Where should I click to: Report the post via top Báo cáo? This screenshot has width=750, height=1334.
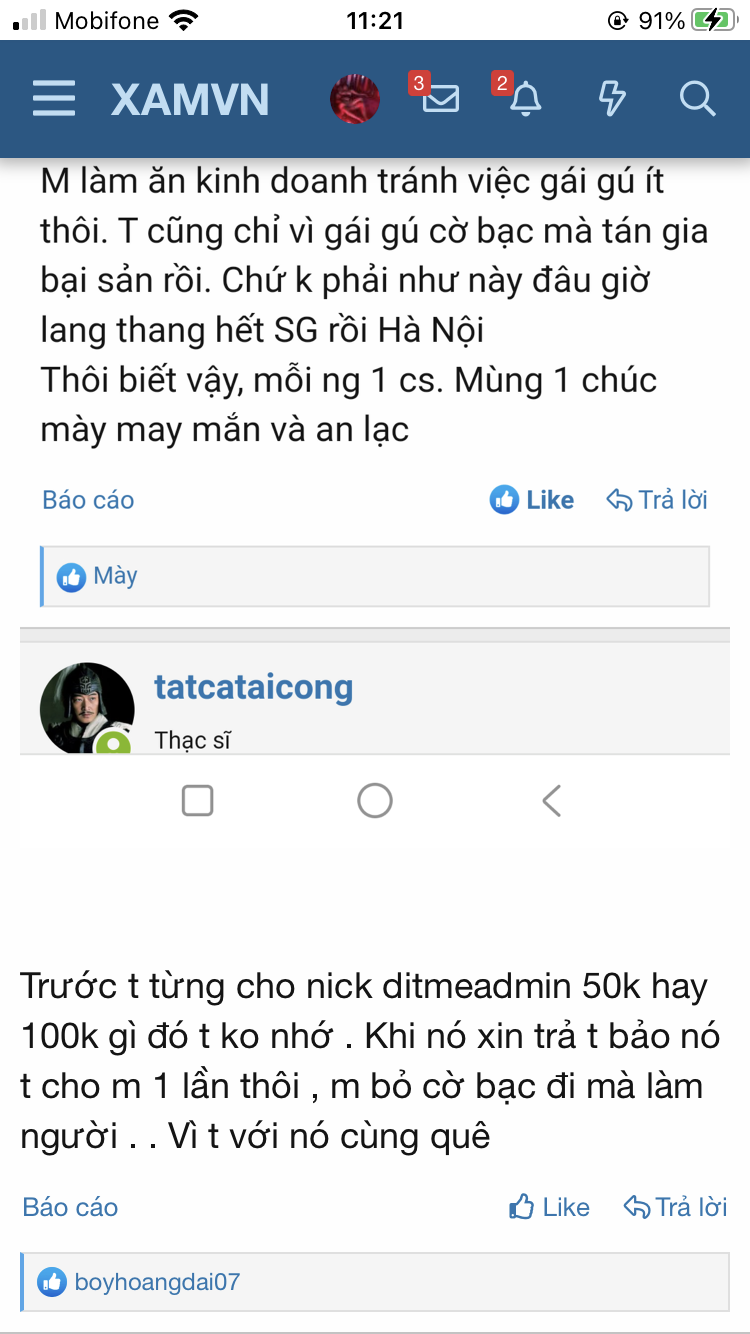click(x=88, y=500)
